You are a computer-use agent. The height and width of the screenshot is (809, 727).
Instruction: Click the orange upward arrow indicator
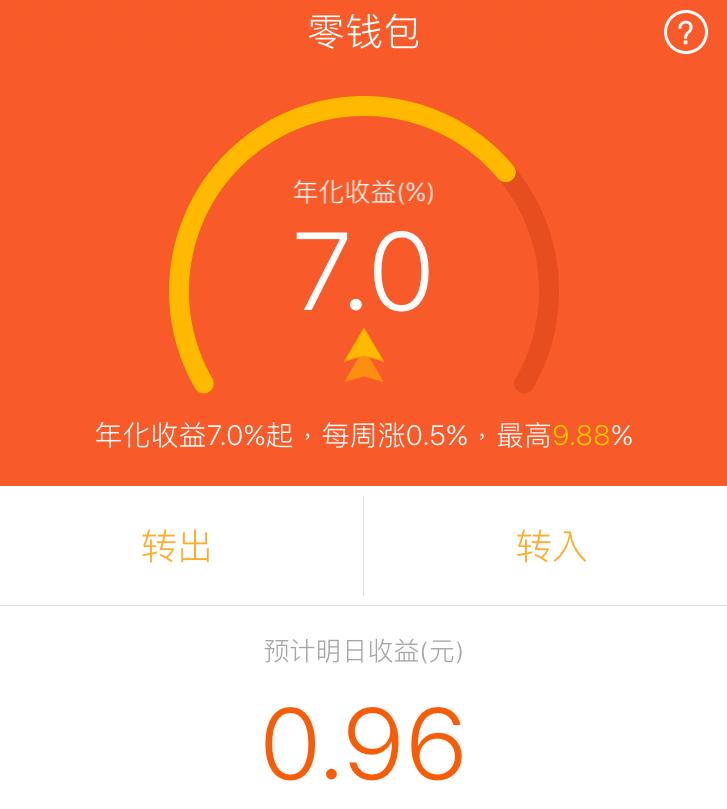pos(365,355)
